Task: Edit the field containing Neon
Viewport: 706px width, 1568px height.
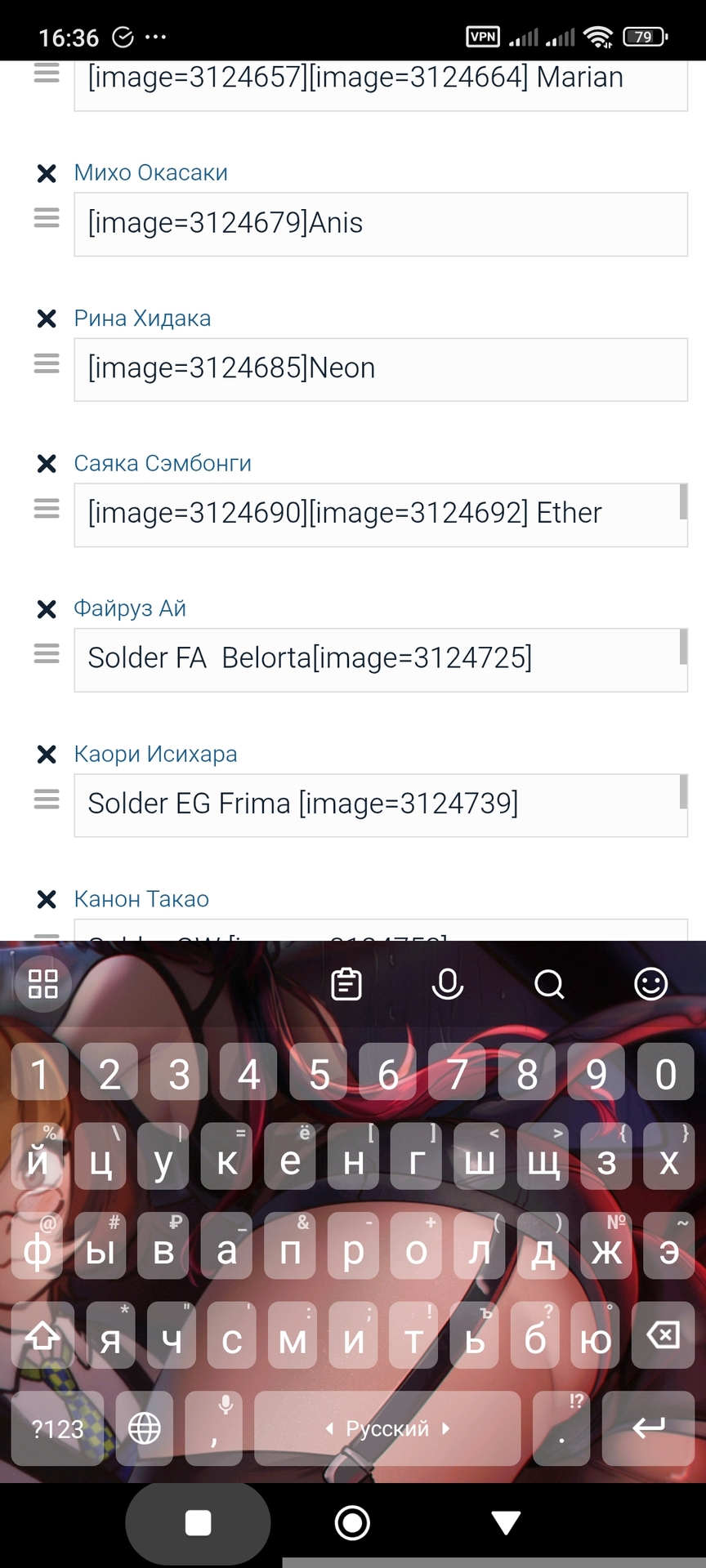Action: 380,369
